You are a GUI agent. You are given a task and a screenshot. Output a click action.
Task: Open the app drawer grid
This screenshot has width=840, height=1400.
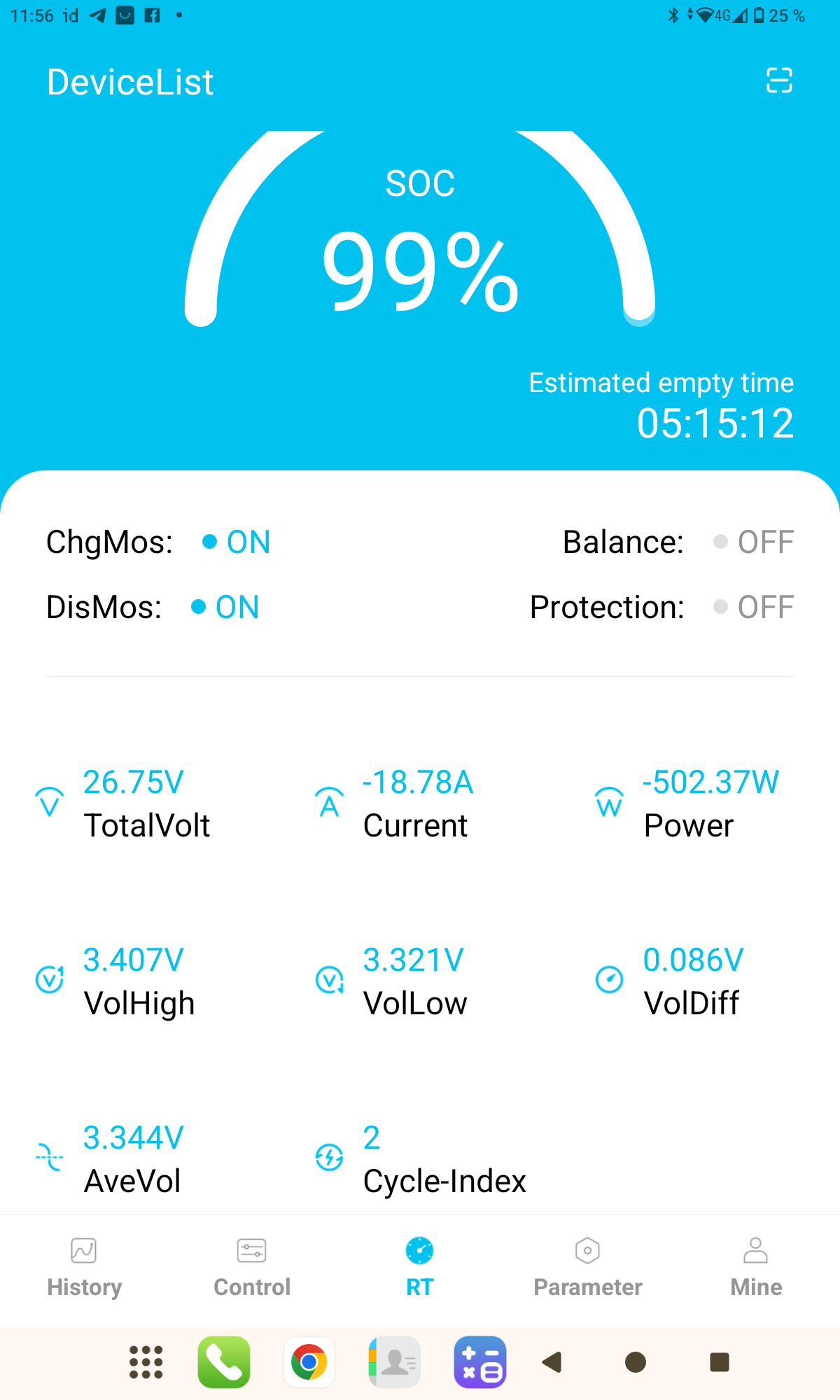pos(146,1362)
